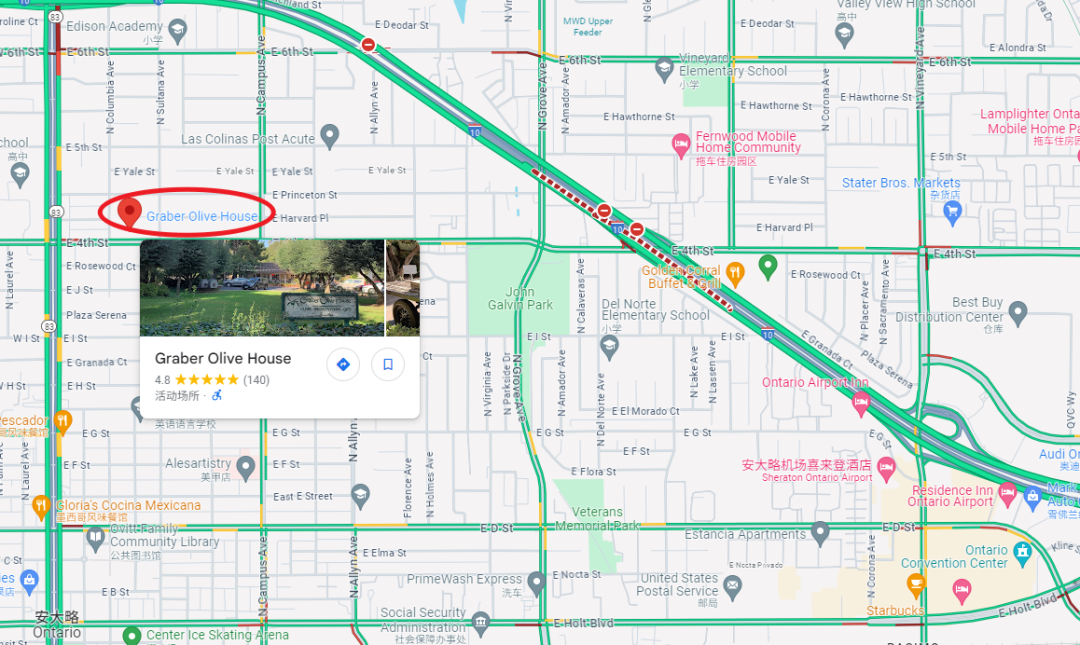Viewport: 1080px width, 645px height.
Task: Select the Ontario Airport Inn hotel marker
Action: [x=861, y=403]
